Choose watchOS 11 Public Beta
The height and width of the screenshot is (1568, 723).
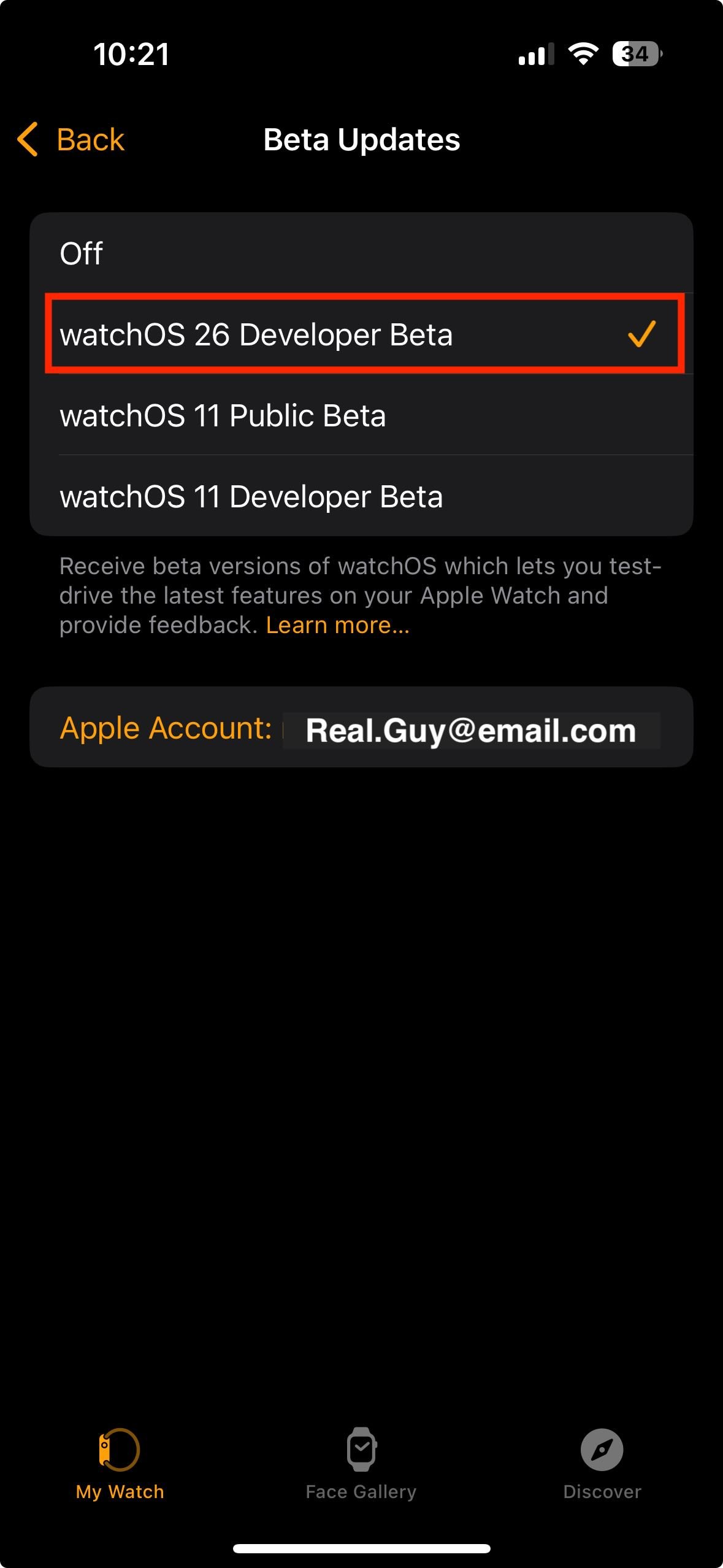coord(361,415)
